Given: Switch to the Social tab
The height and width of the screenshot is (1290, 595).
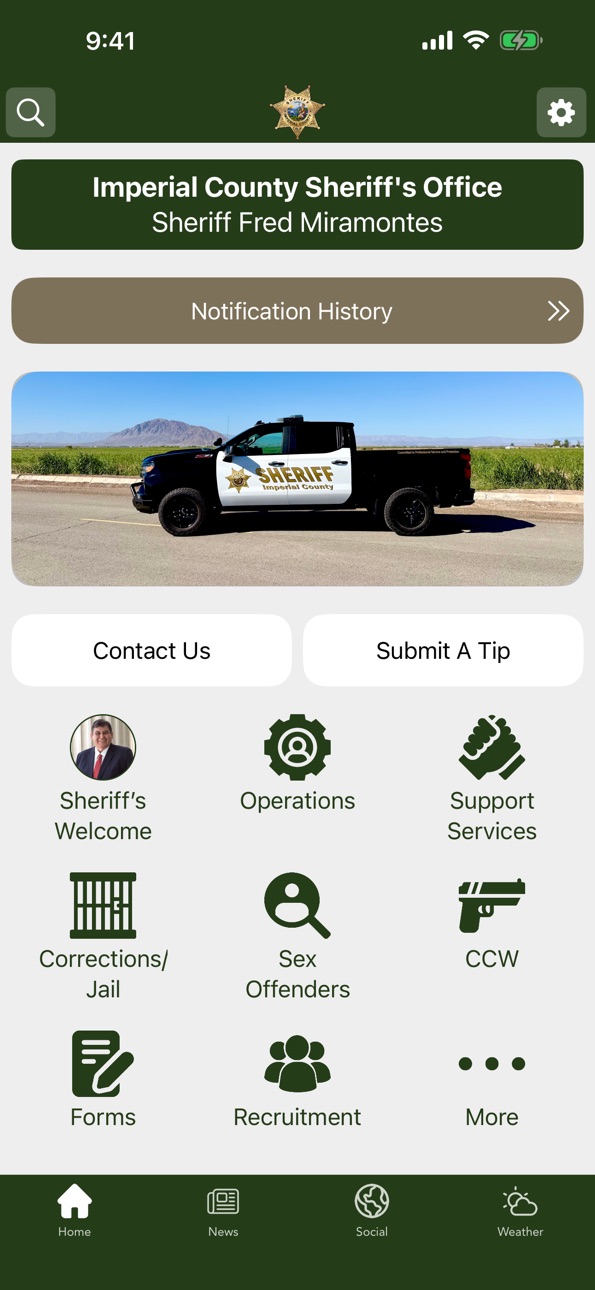Looking at the screenshot, I should point(372,1212).
